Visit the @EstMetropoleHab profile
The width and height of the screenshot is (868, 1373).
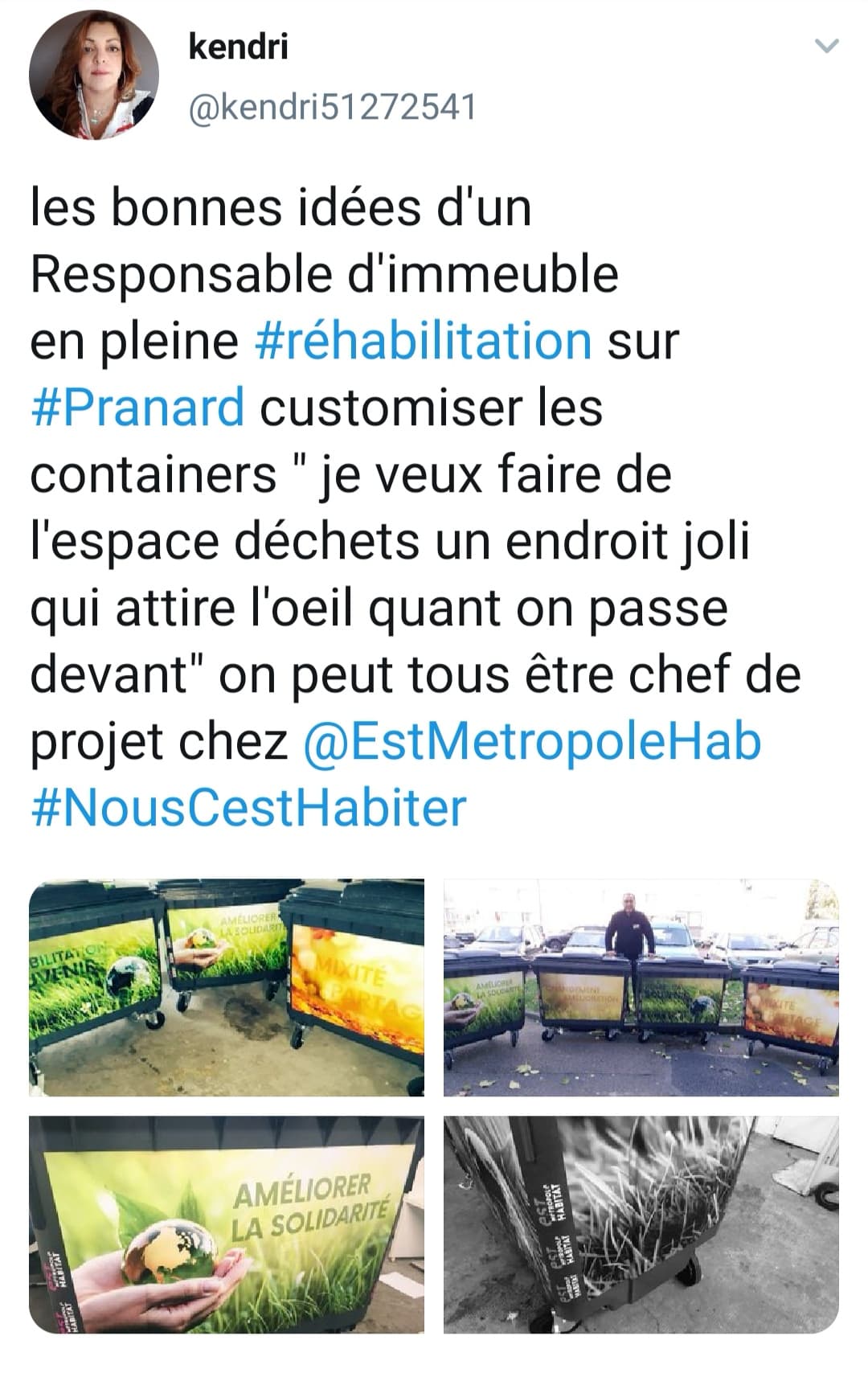click(532, 741)
